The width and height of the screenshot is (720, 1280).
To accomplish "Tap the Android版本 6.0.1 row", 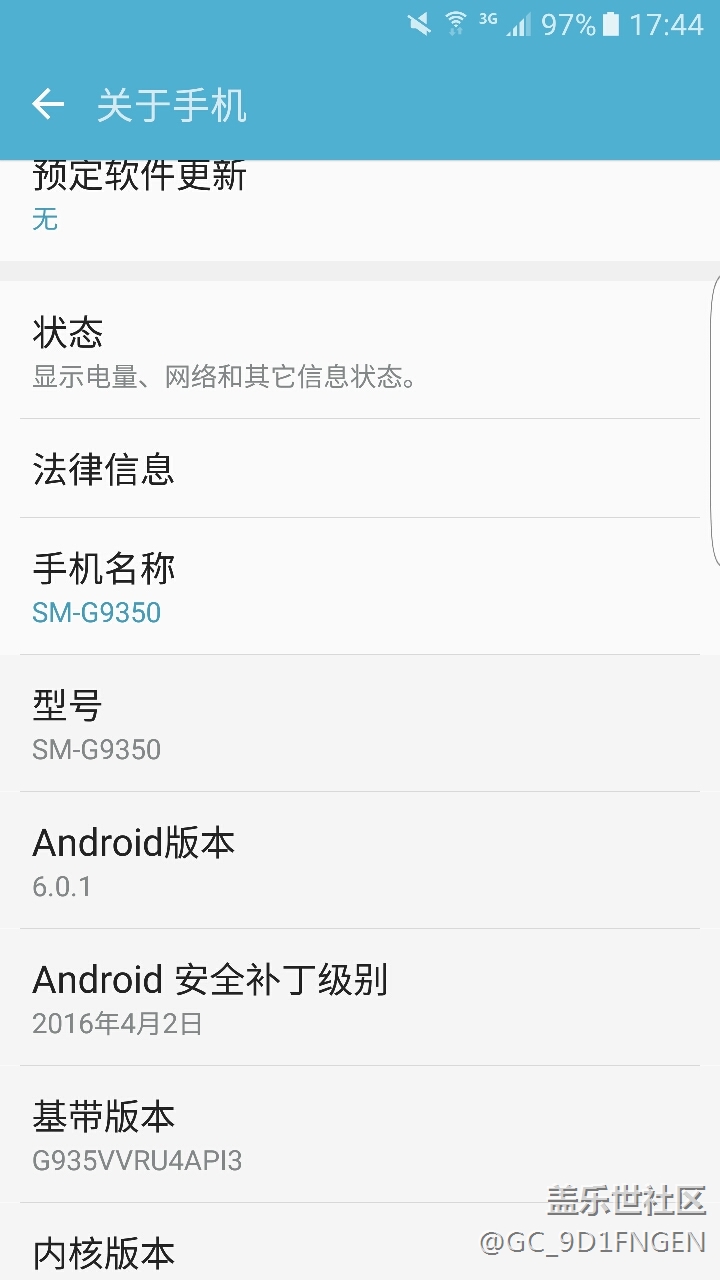I will [360, 860].
